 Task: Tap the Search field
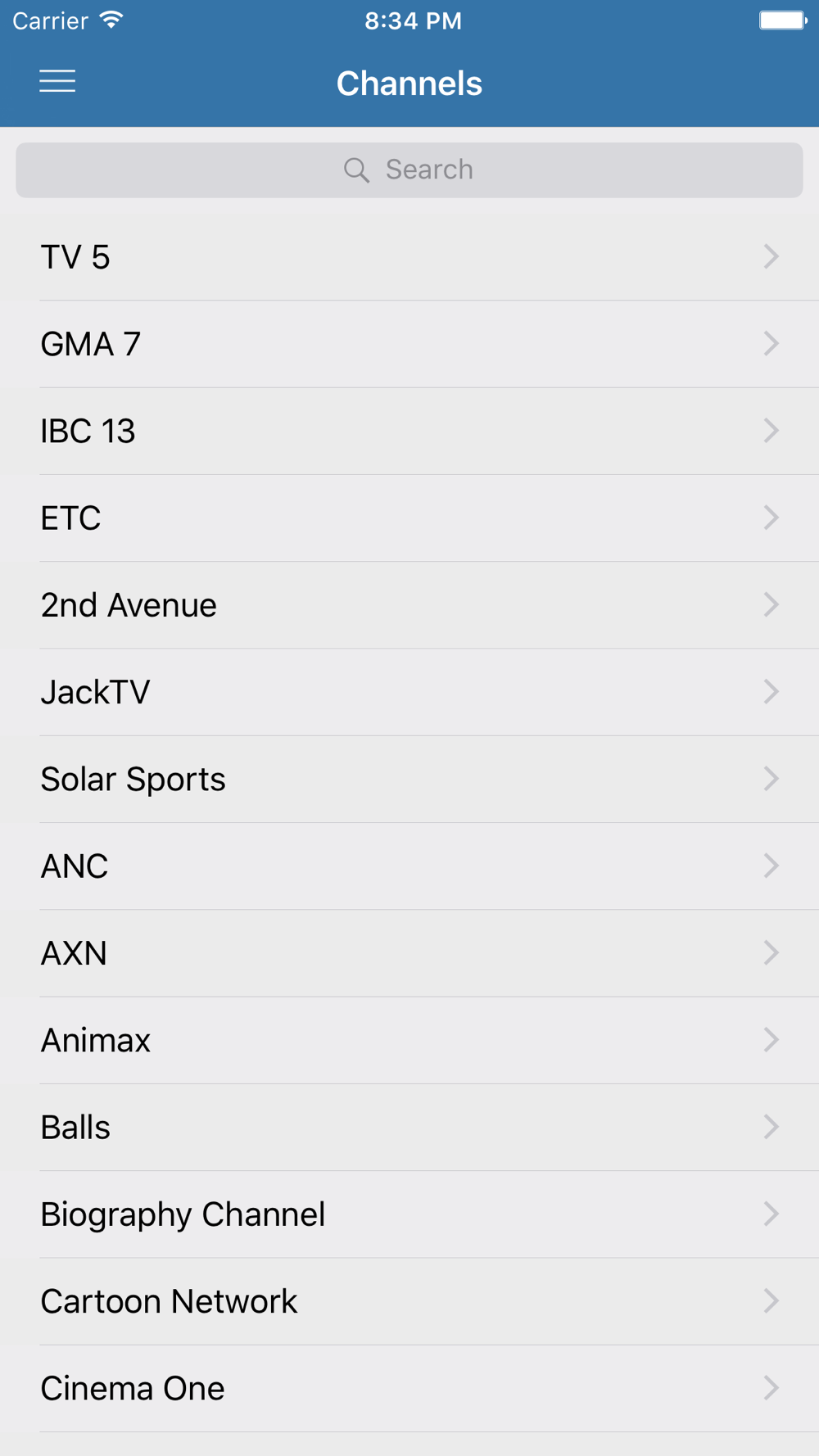(409, 170)
